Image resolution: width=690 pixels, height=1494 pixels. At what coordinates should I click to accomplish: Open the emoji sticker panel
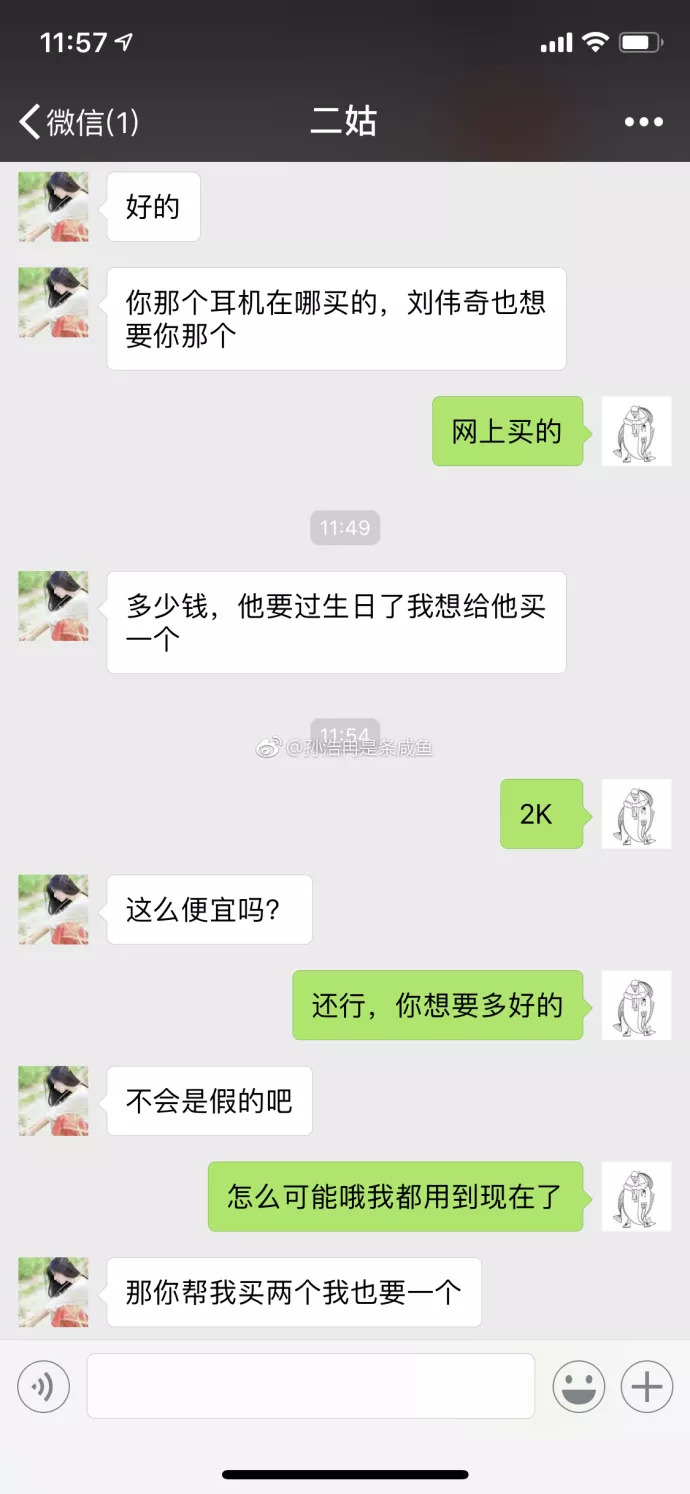pyautogui.click(x=579, y=1386)
